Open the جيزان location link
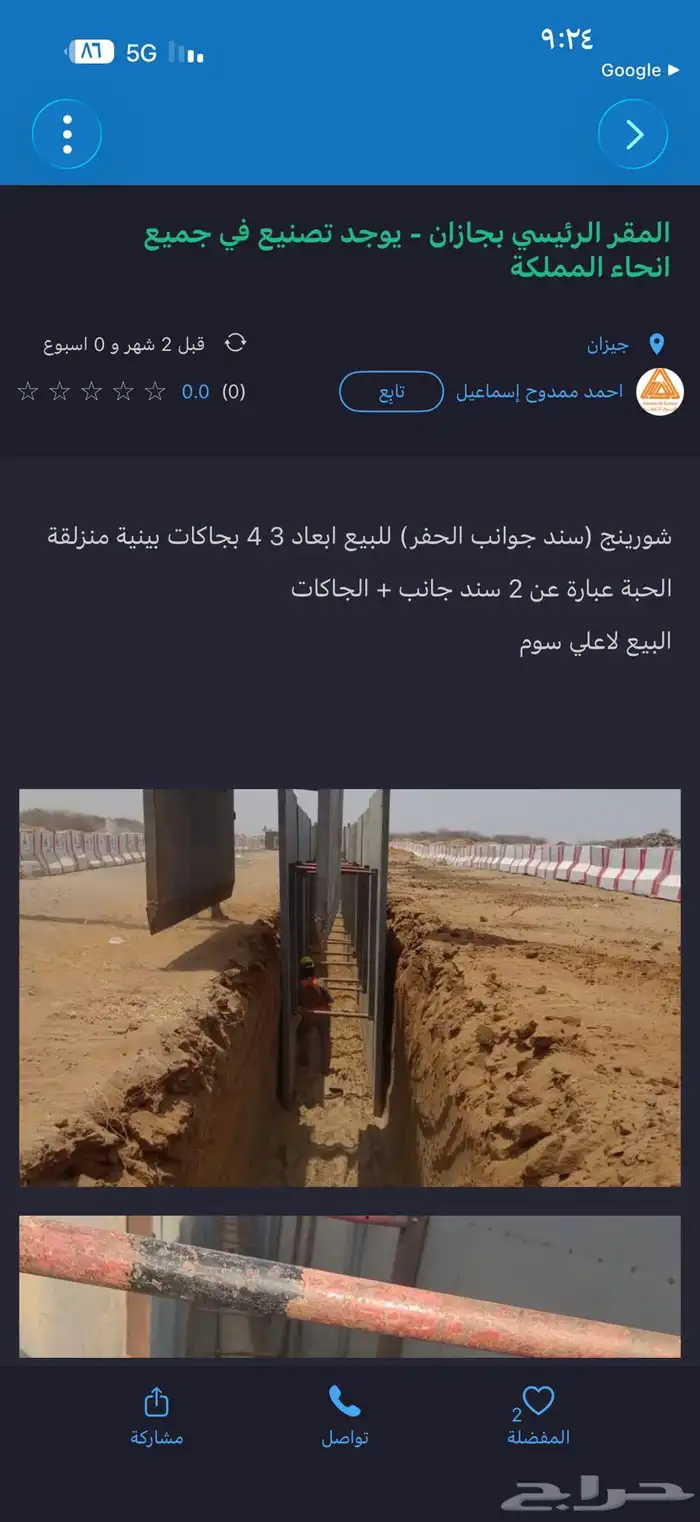 [x=608, y=346]
